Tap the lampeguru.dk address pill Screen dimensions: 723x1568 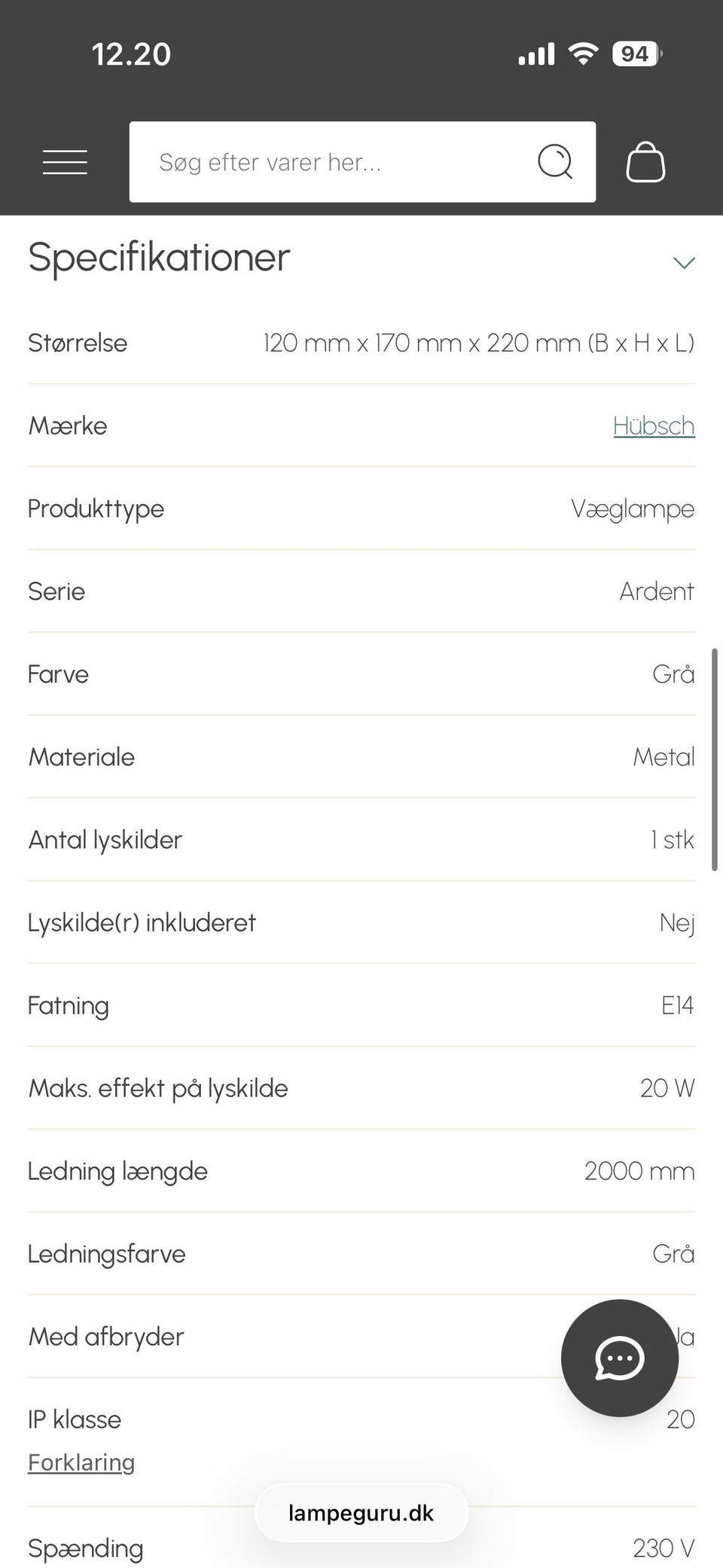361,1512
